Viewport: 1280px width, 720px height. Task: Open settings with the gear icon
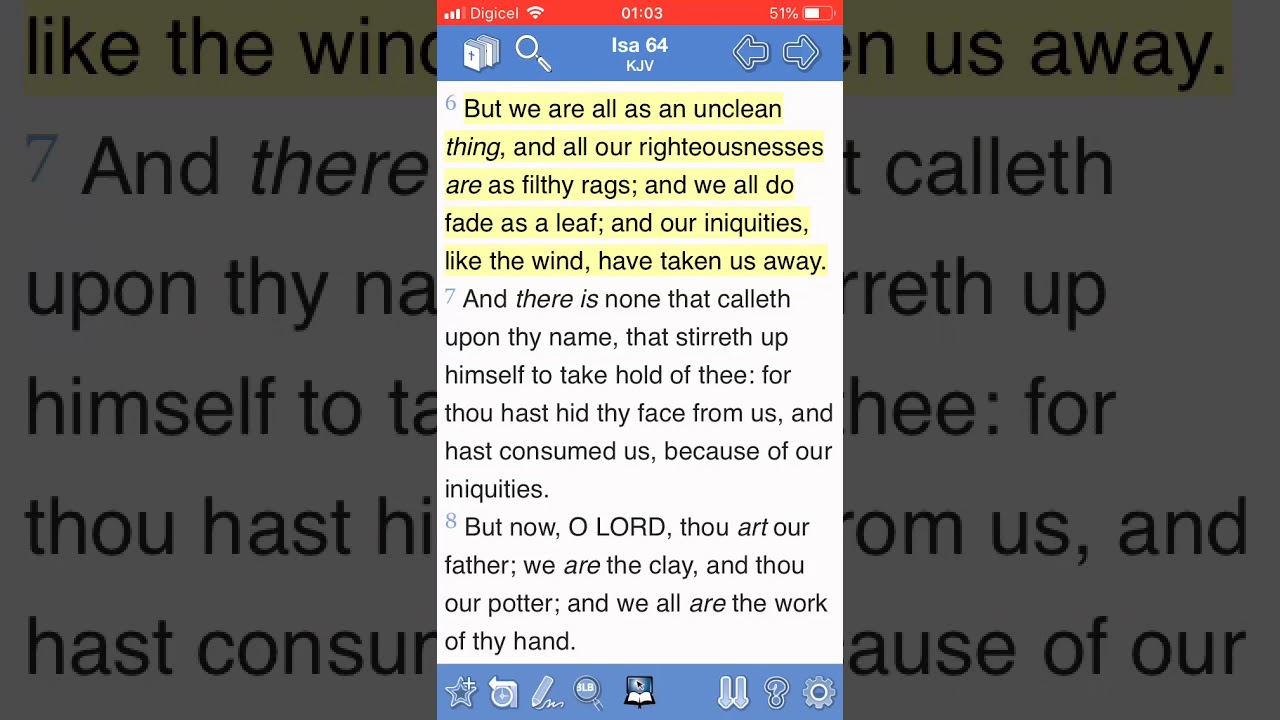tap(818, 692)
